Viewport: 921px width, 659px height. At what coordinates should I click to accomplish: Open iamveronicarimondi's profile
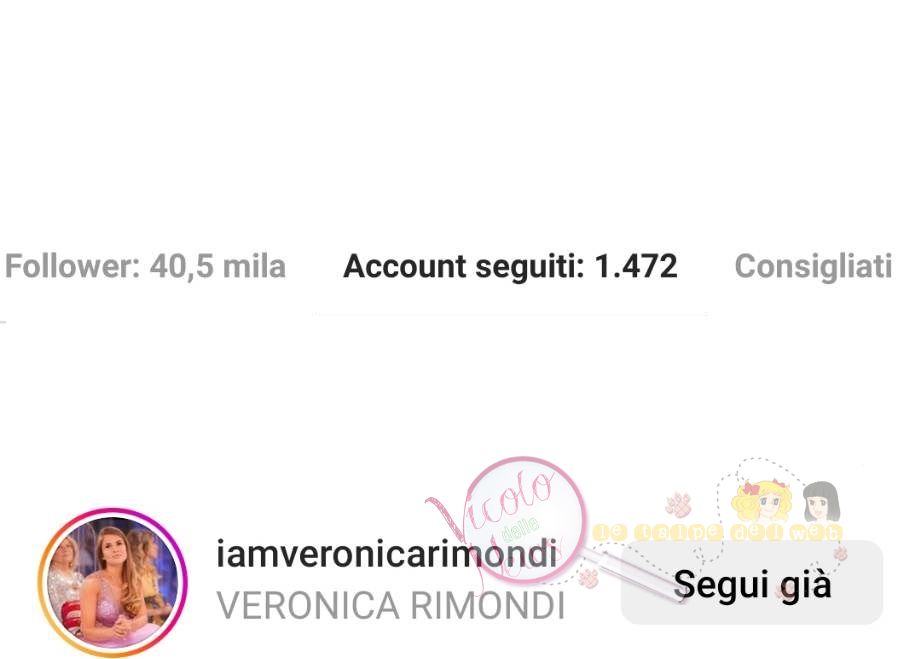pyautogui.click(x=385, y=554)
